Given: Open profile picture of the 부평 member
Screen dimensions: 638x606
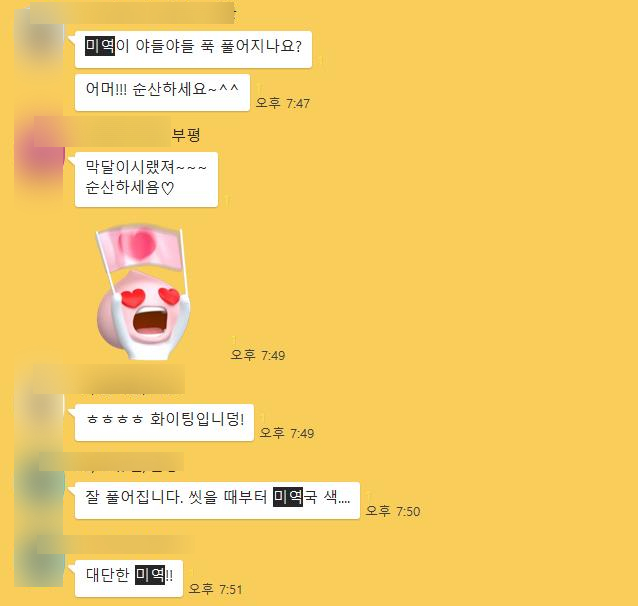Looking at the screenshot, I should (x=39, y=157).
